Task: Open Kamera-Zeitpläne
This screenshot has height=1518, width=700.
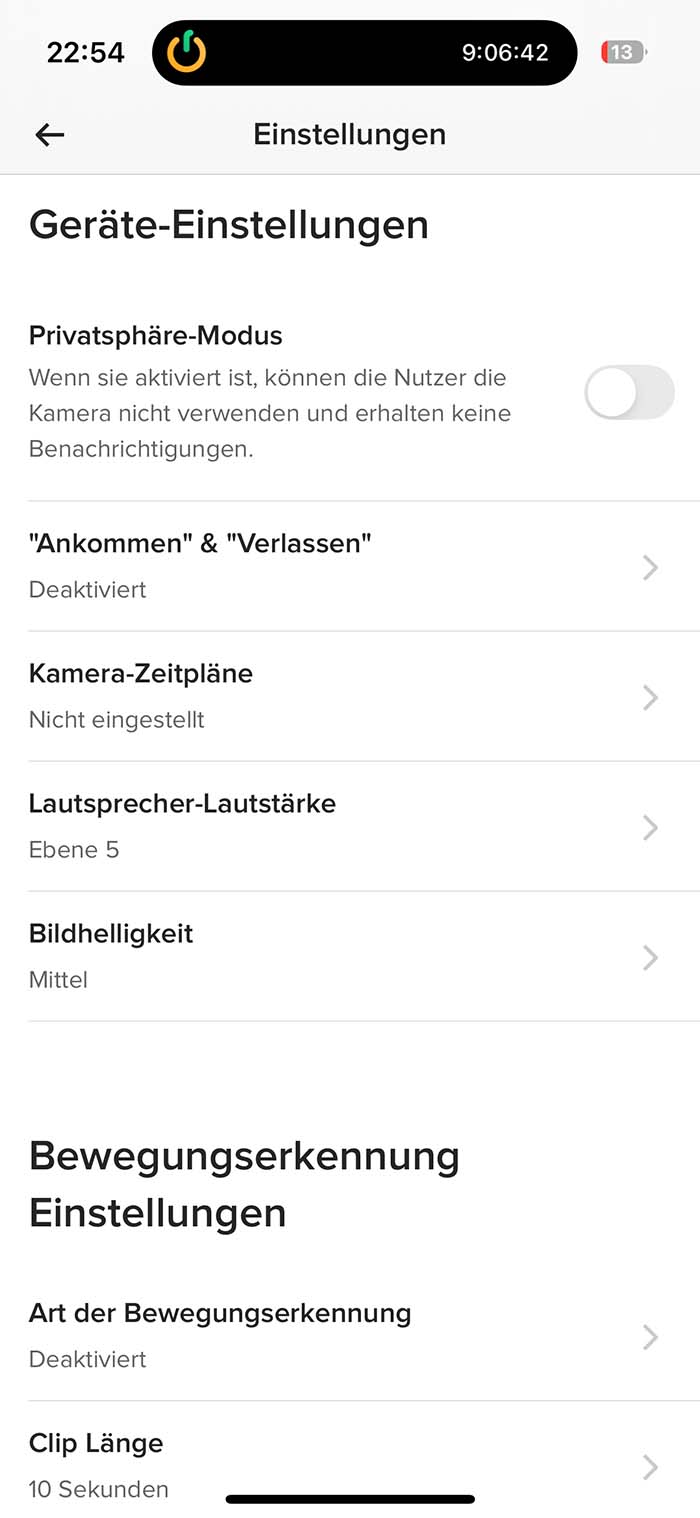Action: pos(350,696)
